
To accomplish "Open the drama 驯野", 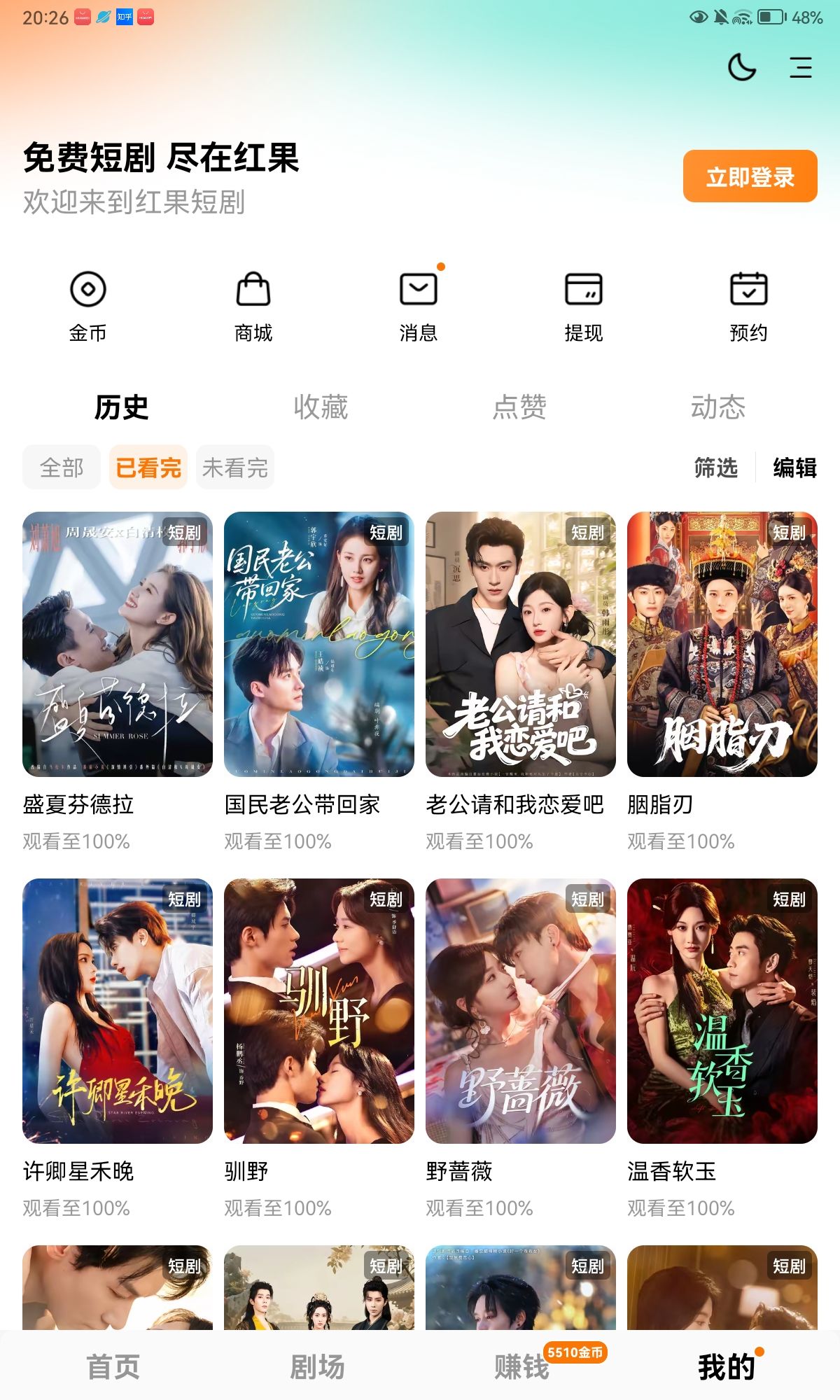I will [319, 1011].
